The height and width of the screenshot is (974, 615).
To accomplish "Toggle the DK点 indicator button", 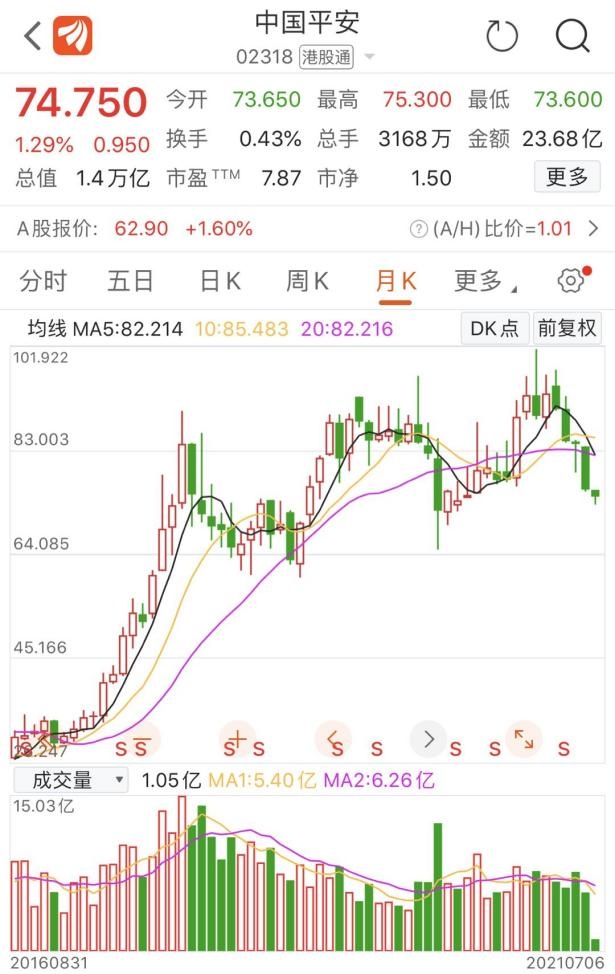I will pos(495,328).
